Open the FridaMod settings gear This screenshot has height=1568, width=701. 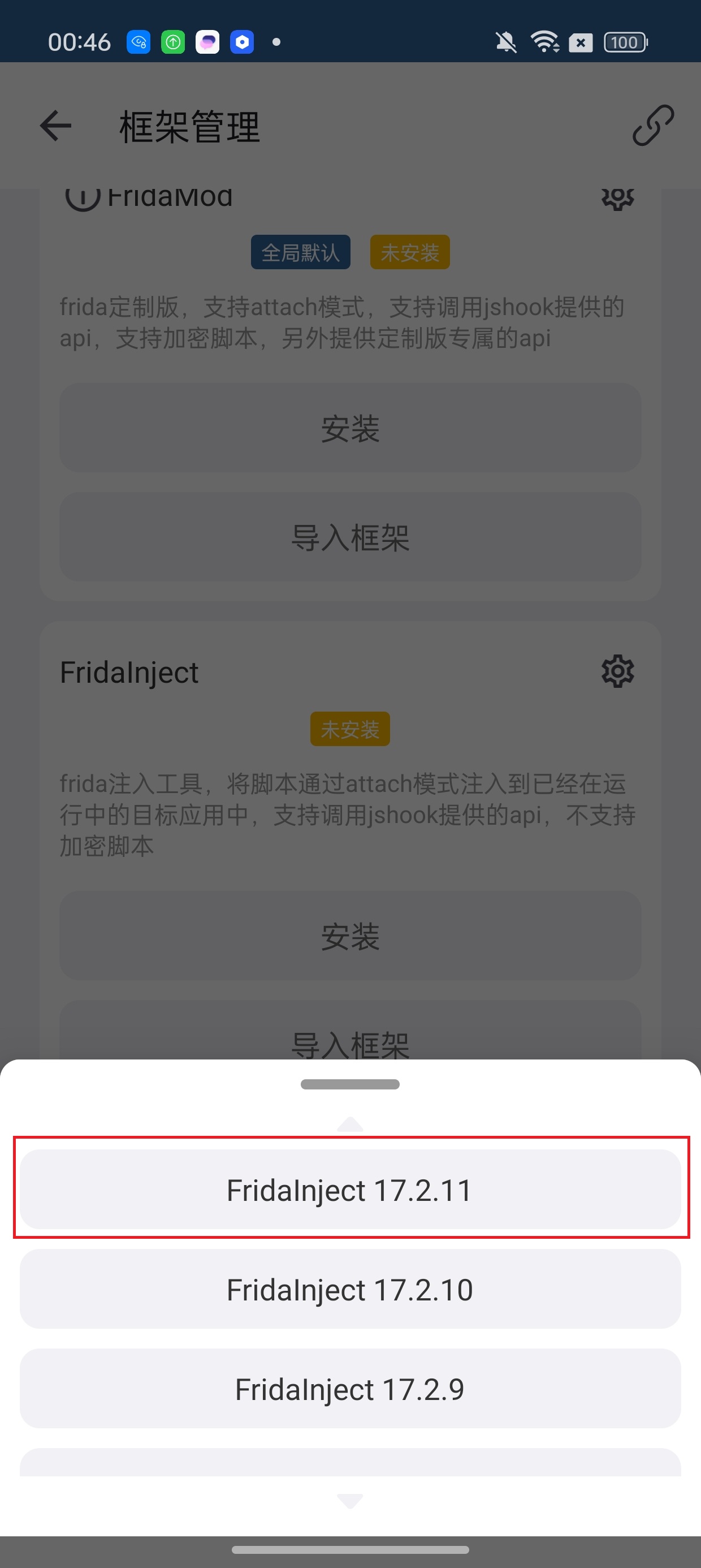point(617,197)
